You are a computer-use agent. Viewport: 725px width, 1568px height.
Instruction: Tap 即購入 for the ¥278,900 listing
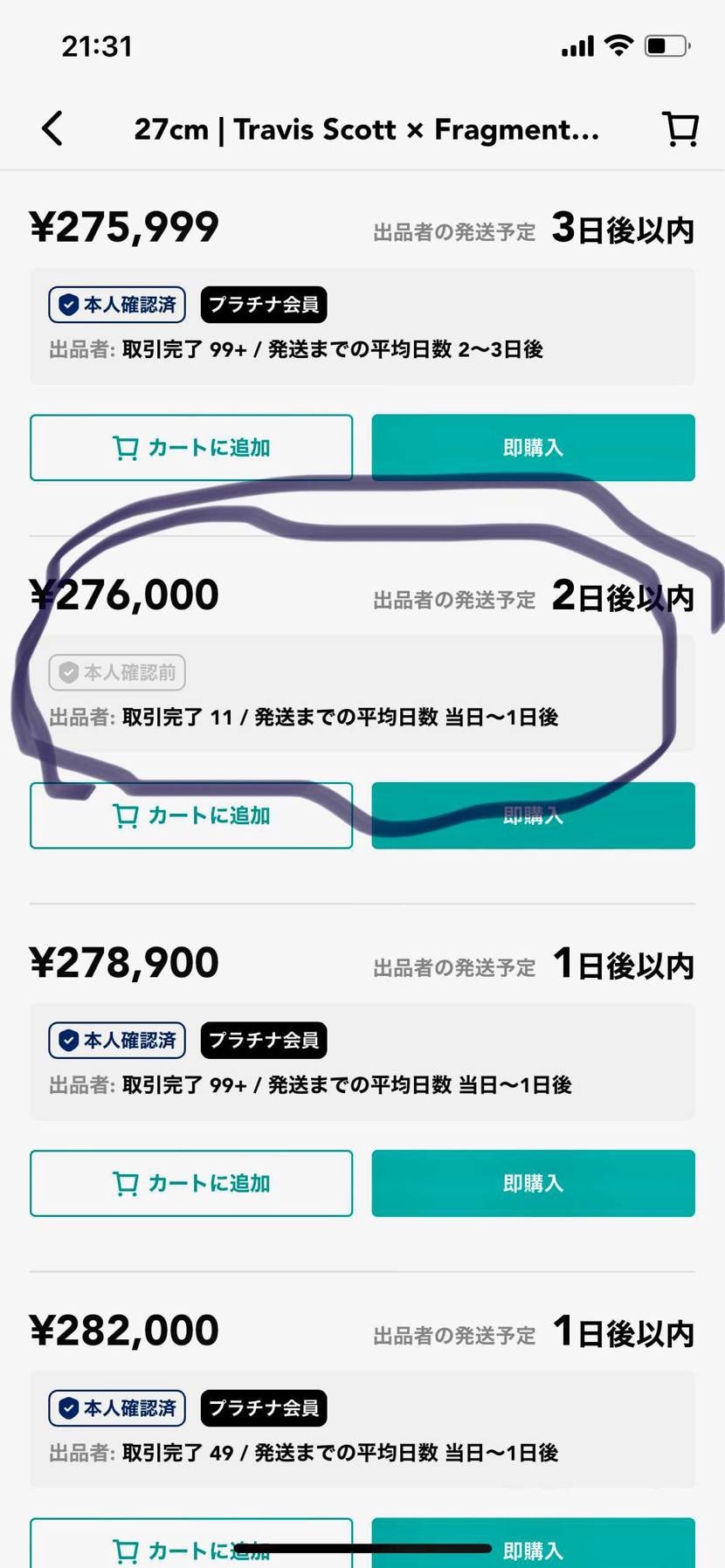coord(533,1183)
